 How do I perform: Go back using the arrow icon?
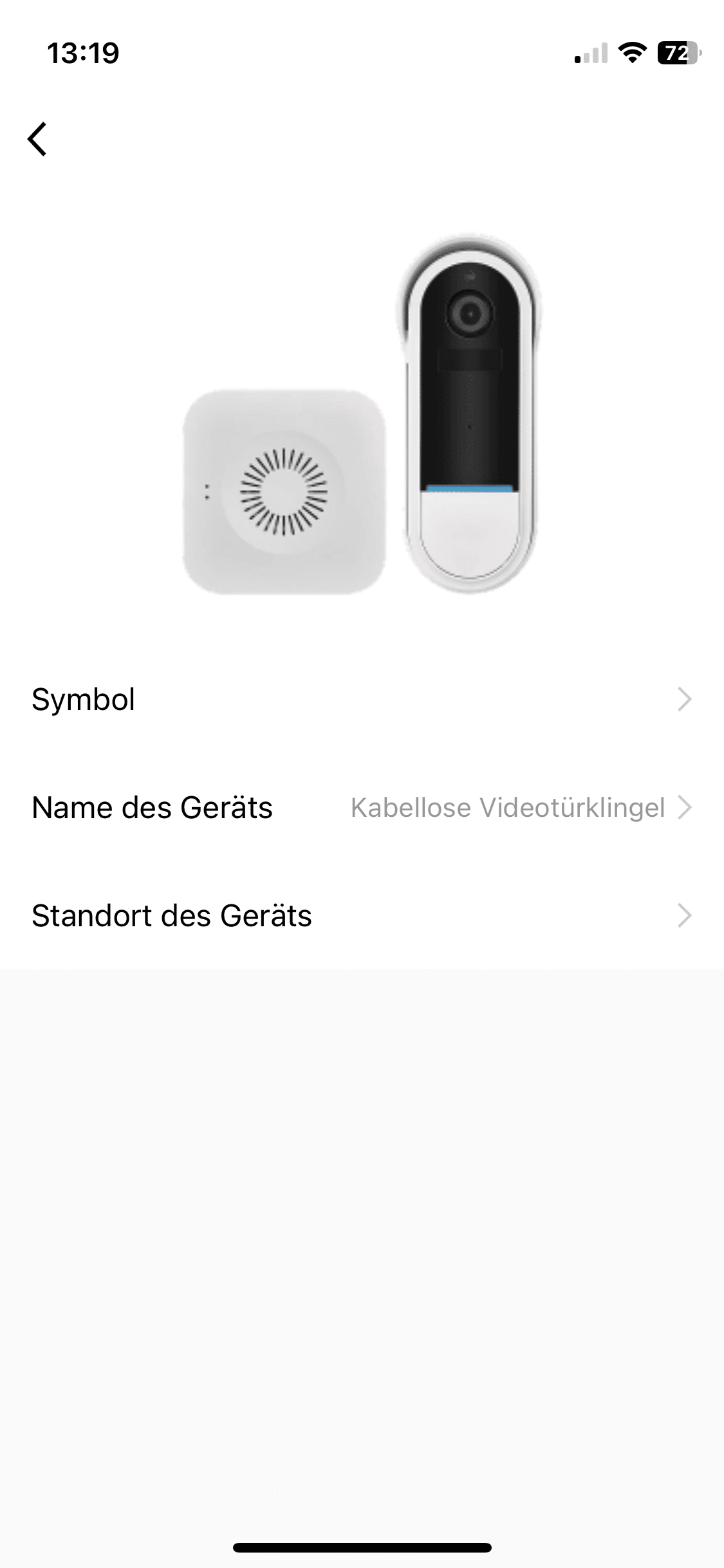(x=37, y=139)
